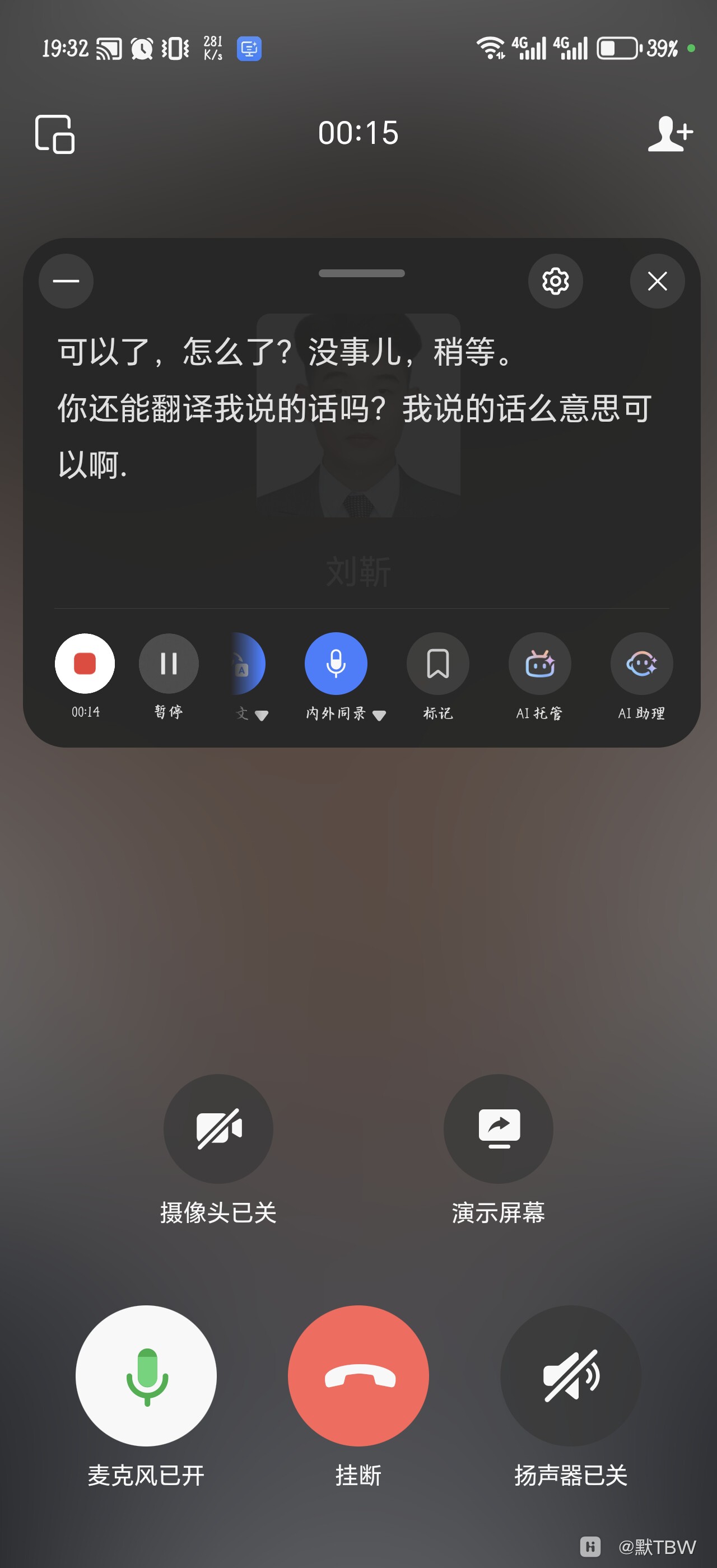
Task: Add a participant to the call
Action: click(x=669, y=134)
